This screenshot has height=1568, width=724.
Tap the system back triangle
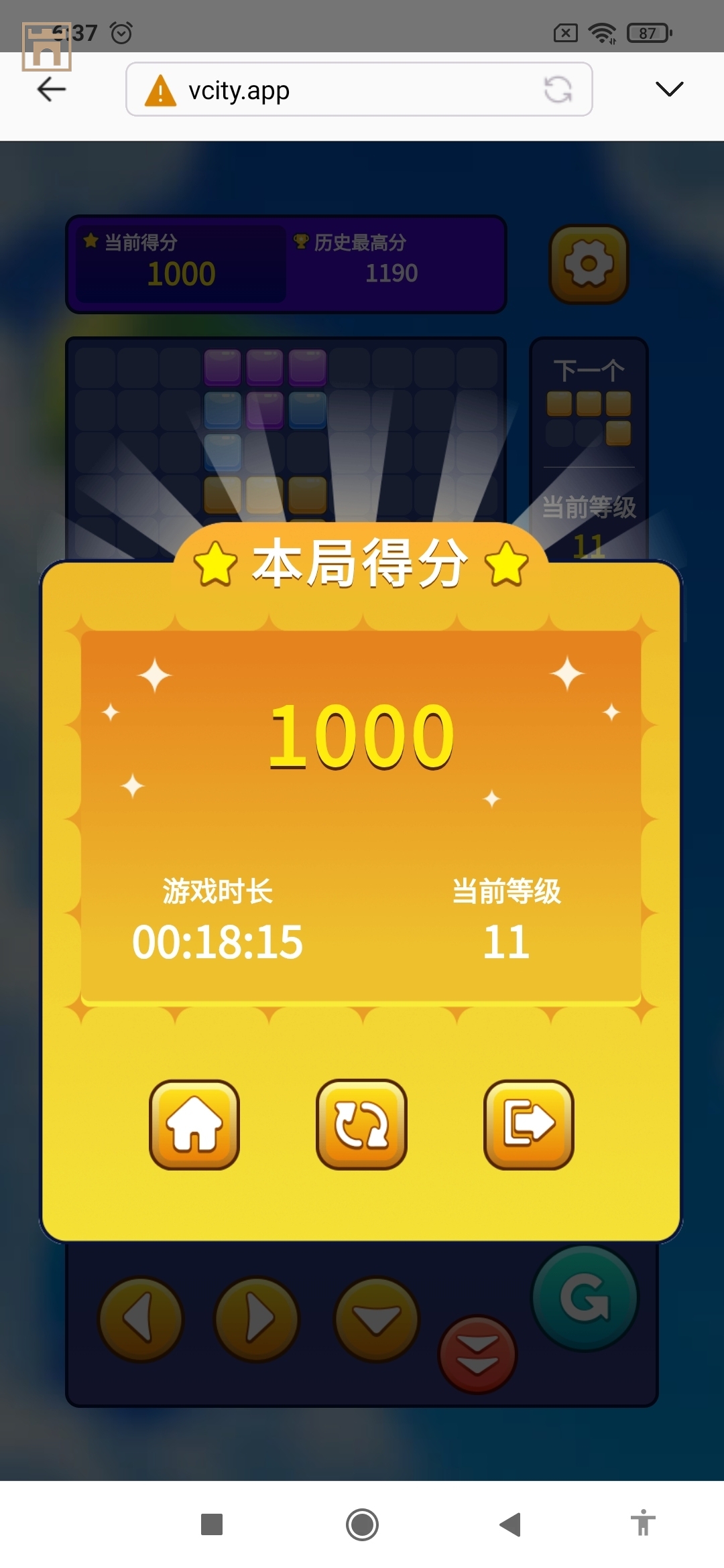click(x=511, y=1524)
